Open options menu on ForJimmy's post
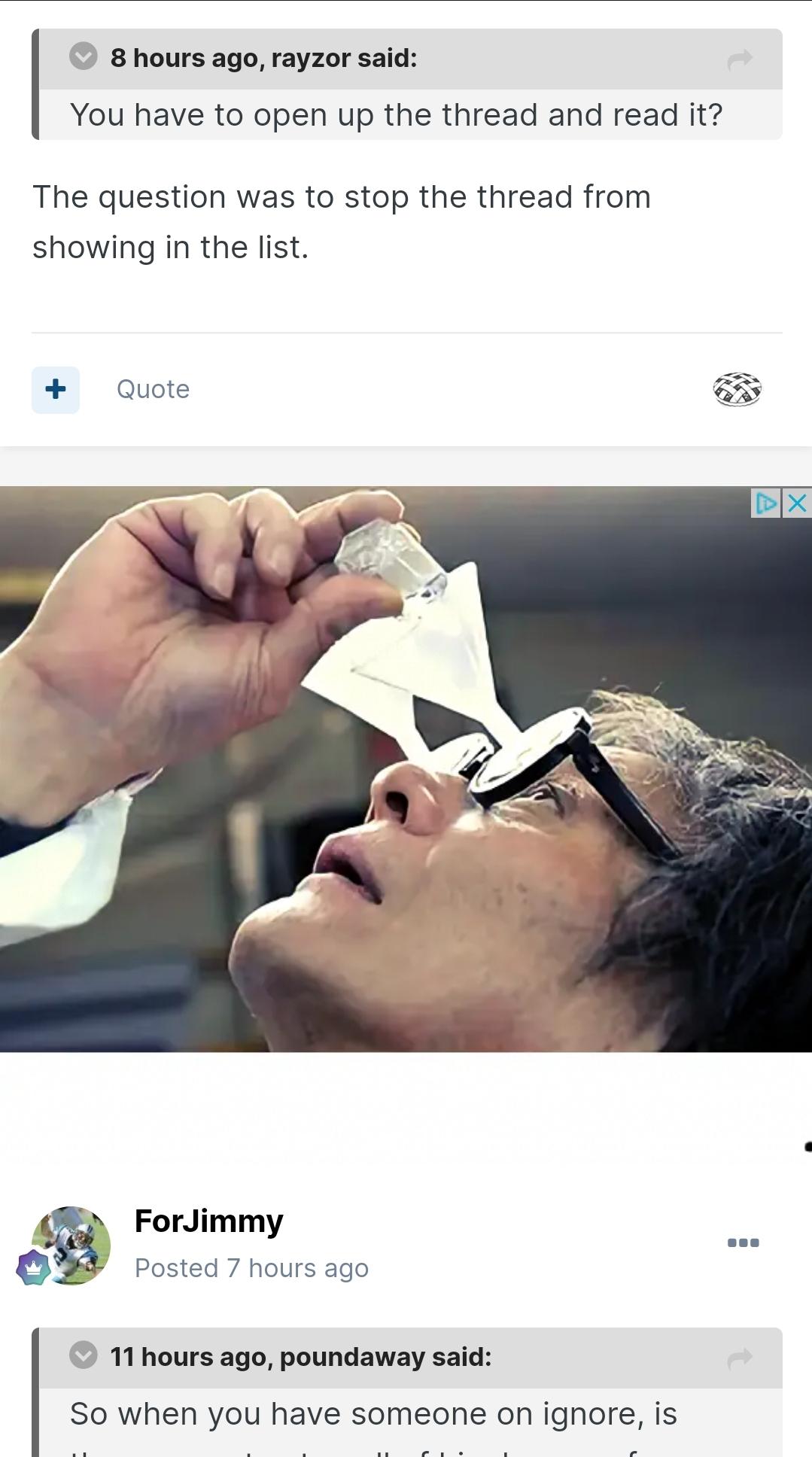This screenshot has width=812, height=1457. click(744, 1243)
